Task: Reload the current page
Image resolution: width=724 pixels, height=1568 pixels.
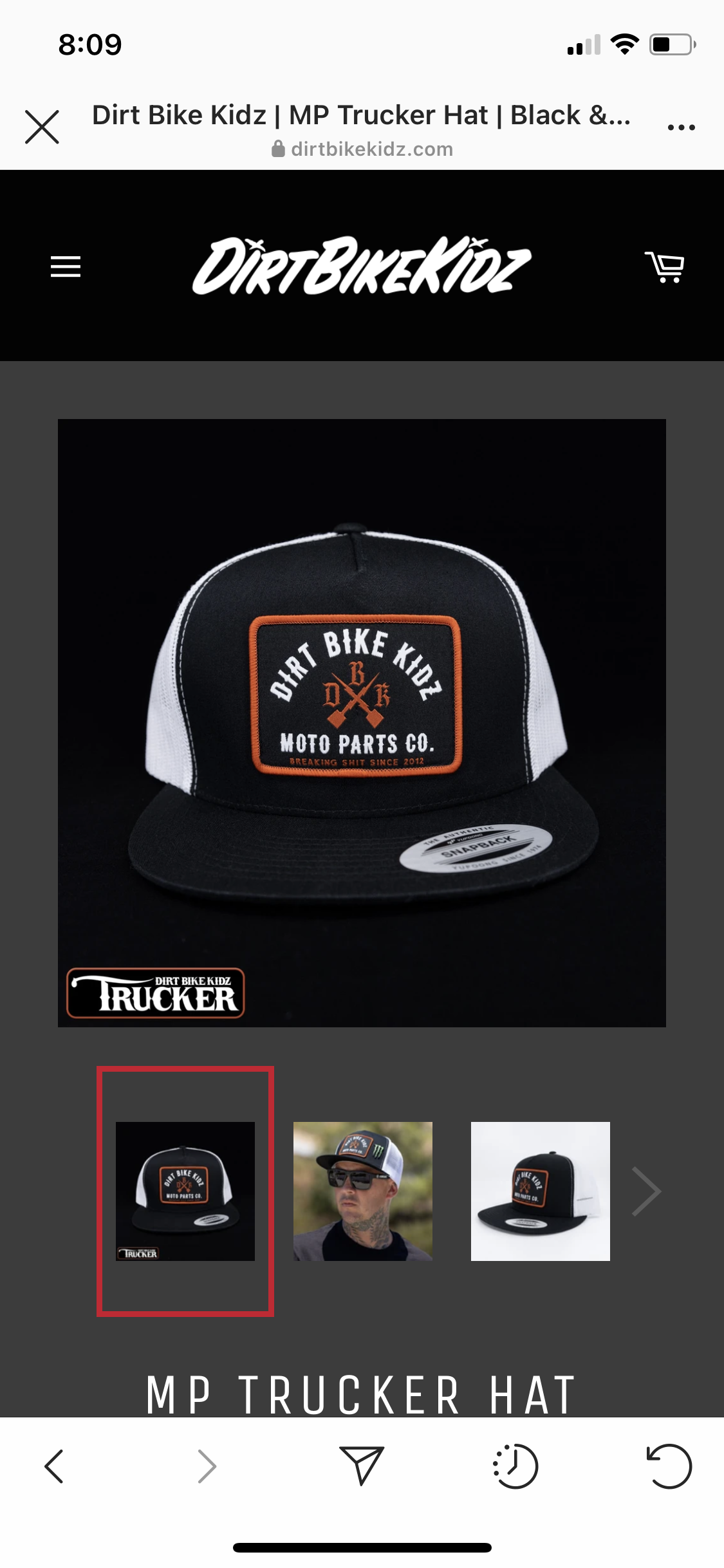Action: click(669, 1466)
